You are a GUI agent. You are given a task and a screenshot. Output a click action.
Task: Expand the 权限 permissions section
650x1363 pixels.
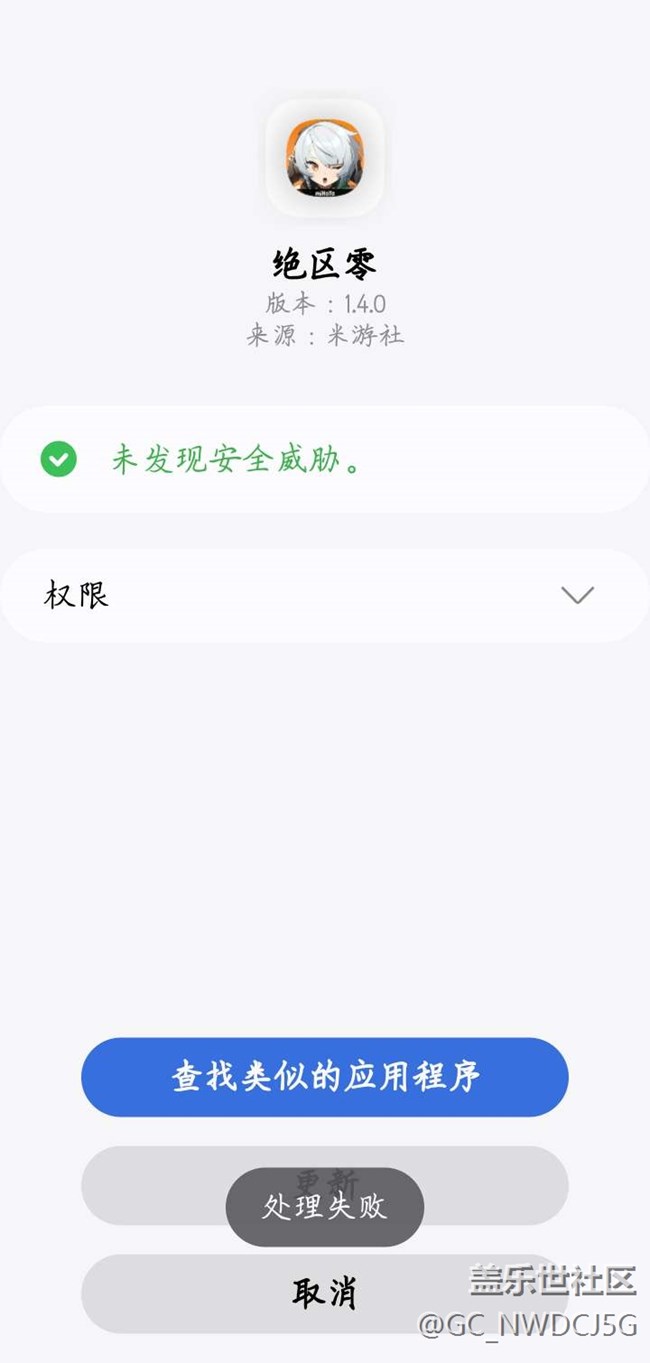(325, 595)
